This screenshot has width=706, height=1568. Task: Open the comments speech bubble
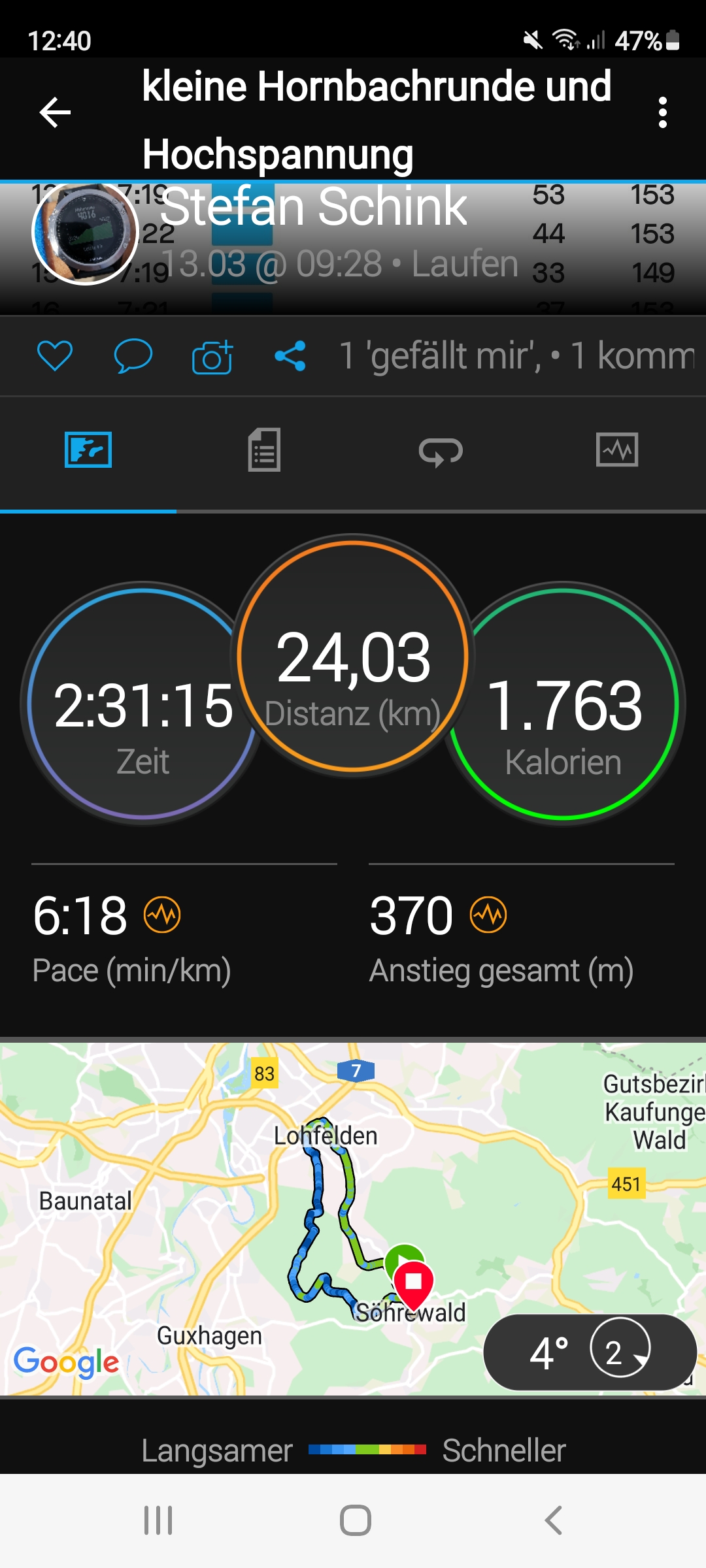[x=133, y=356]
